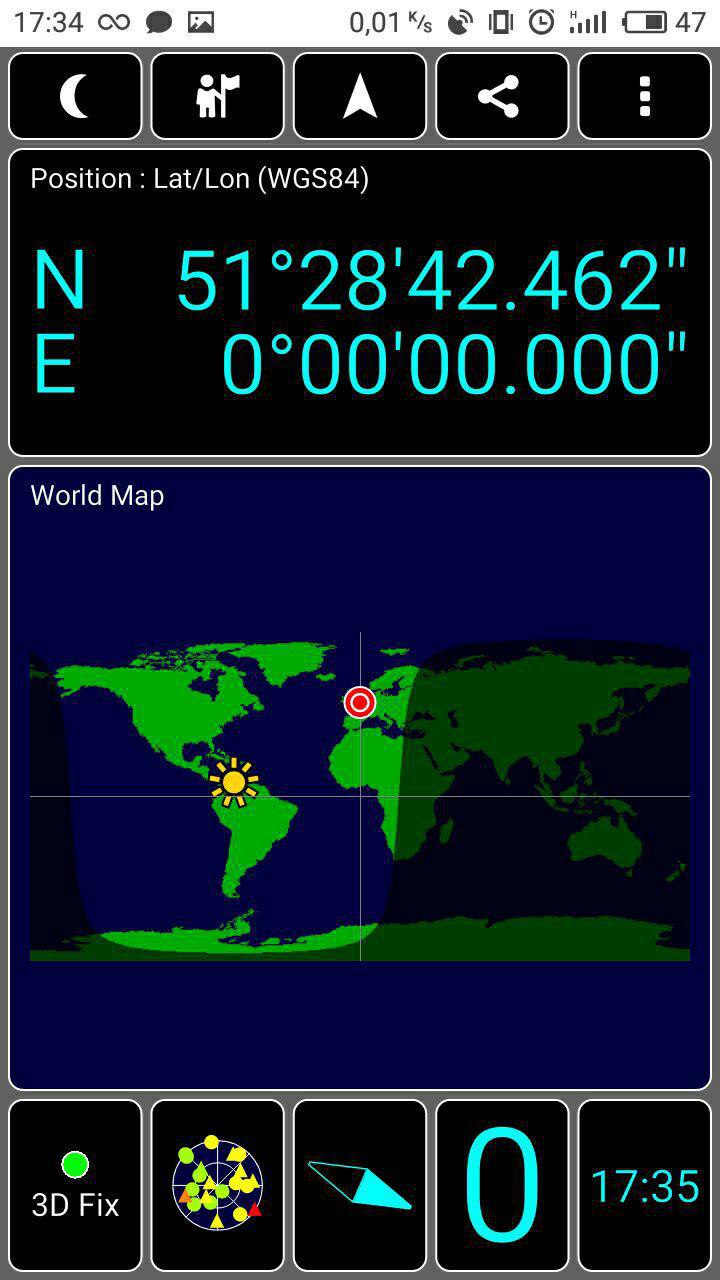The width and height of the screenshot is (720, 1280).
Task: Open the compass needle tile
Action: pos(360,1185)
